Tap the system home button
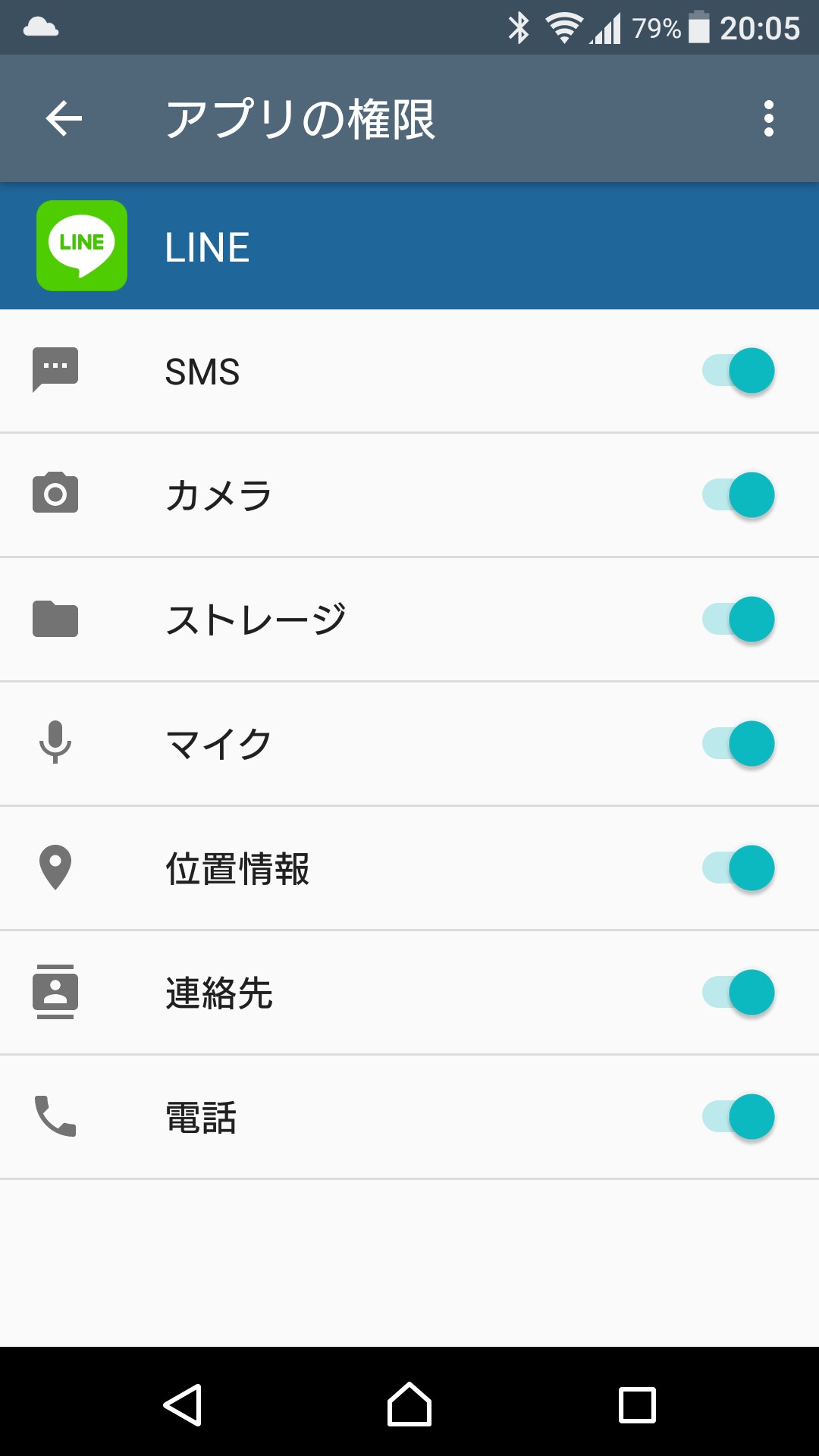This screenshot has height=1456, width=819. (x=409, y=1405)
